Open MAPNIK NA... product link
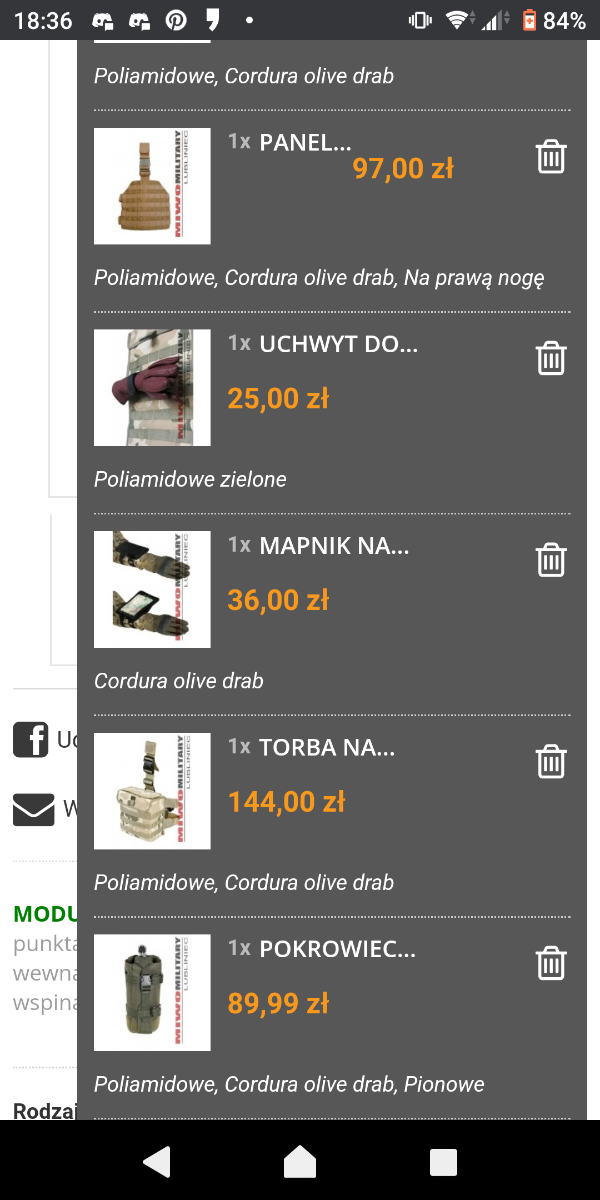The width and height of the screenshot is (600, 1200). click(x=334, y=546)
